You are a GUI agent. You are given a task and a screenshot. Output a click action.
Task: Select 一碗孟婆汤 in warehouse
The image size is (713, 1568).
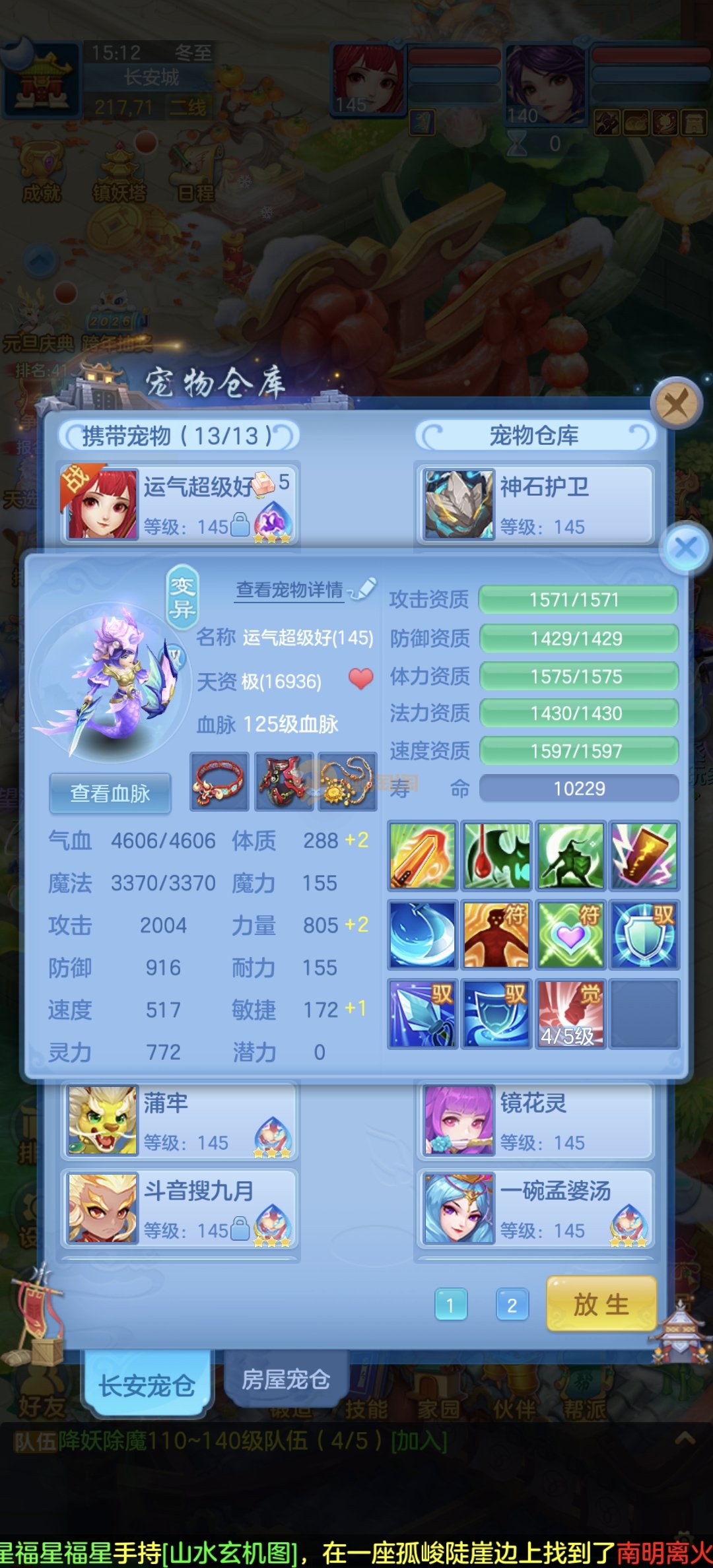coord(535,1209)
